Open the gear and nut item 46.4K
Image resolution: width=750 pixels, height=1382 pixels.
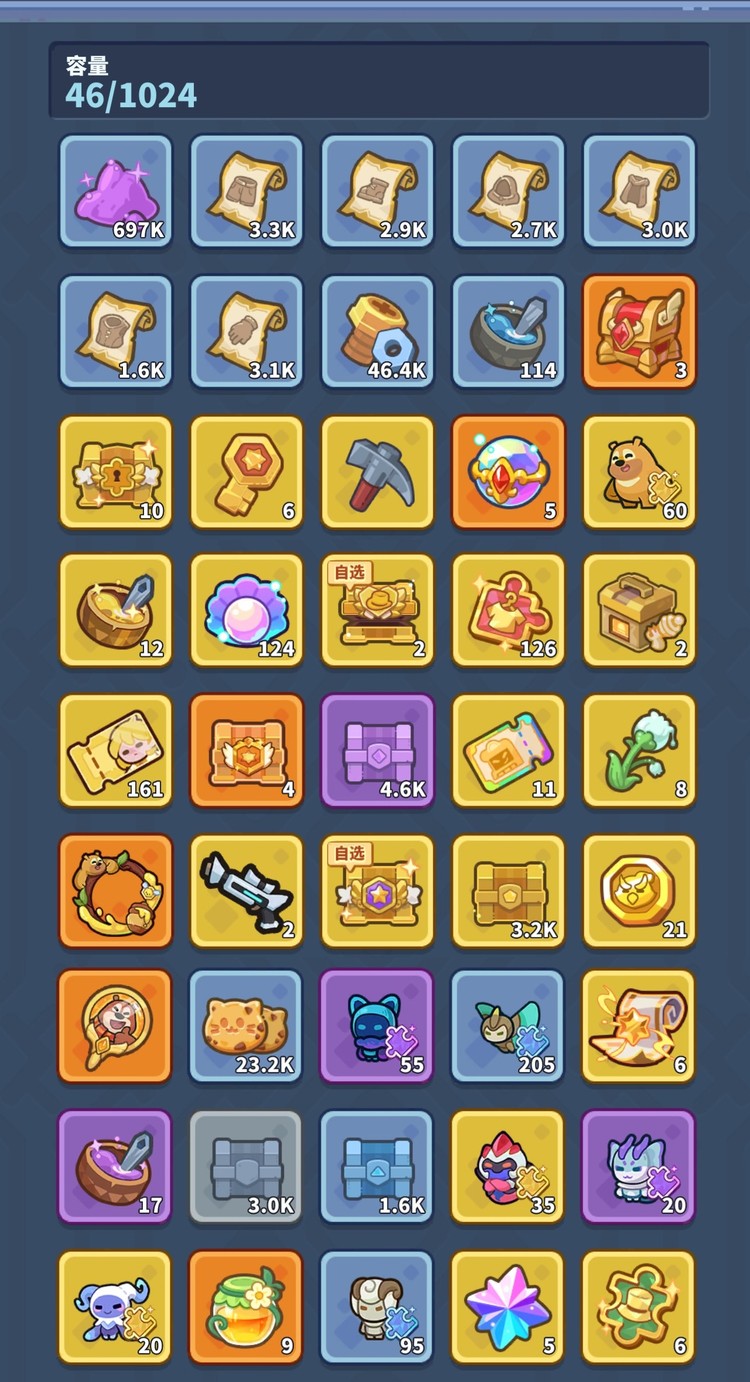coord(378,331)
